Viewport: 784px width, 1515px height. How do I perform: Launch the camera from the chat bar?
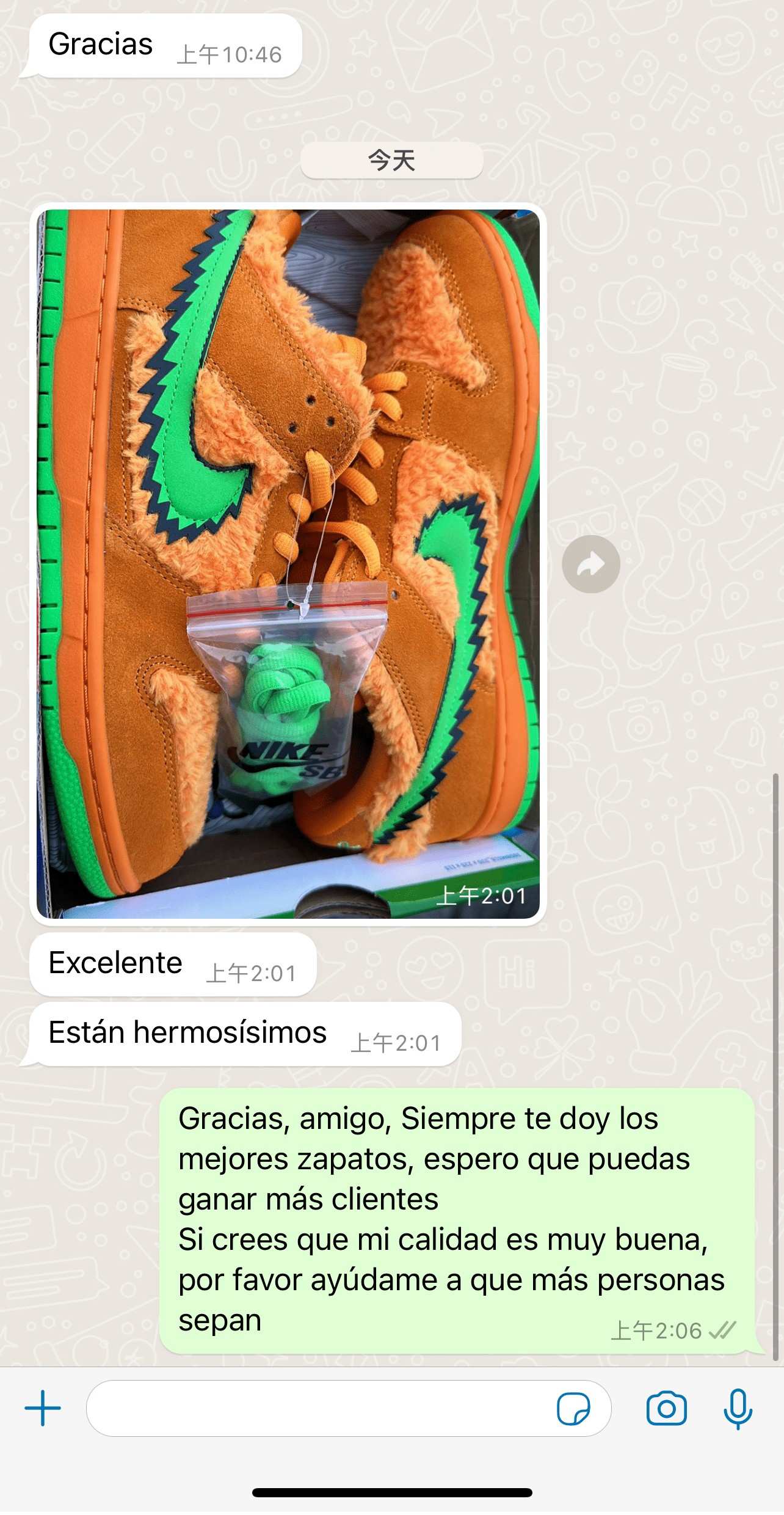click(666, 1408)
